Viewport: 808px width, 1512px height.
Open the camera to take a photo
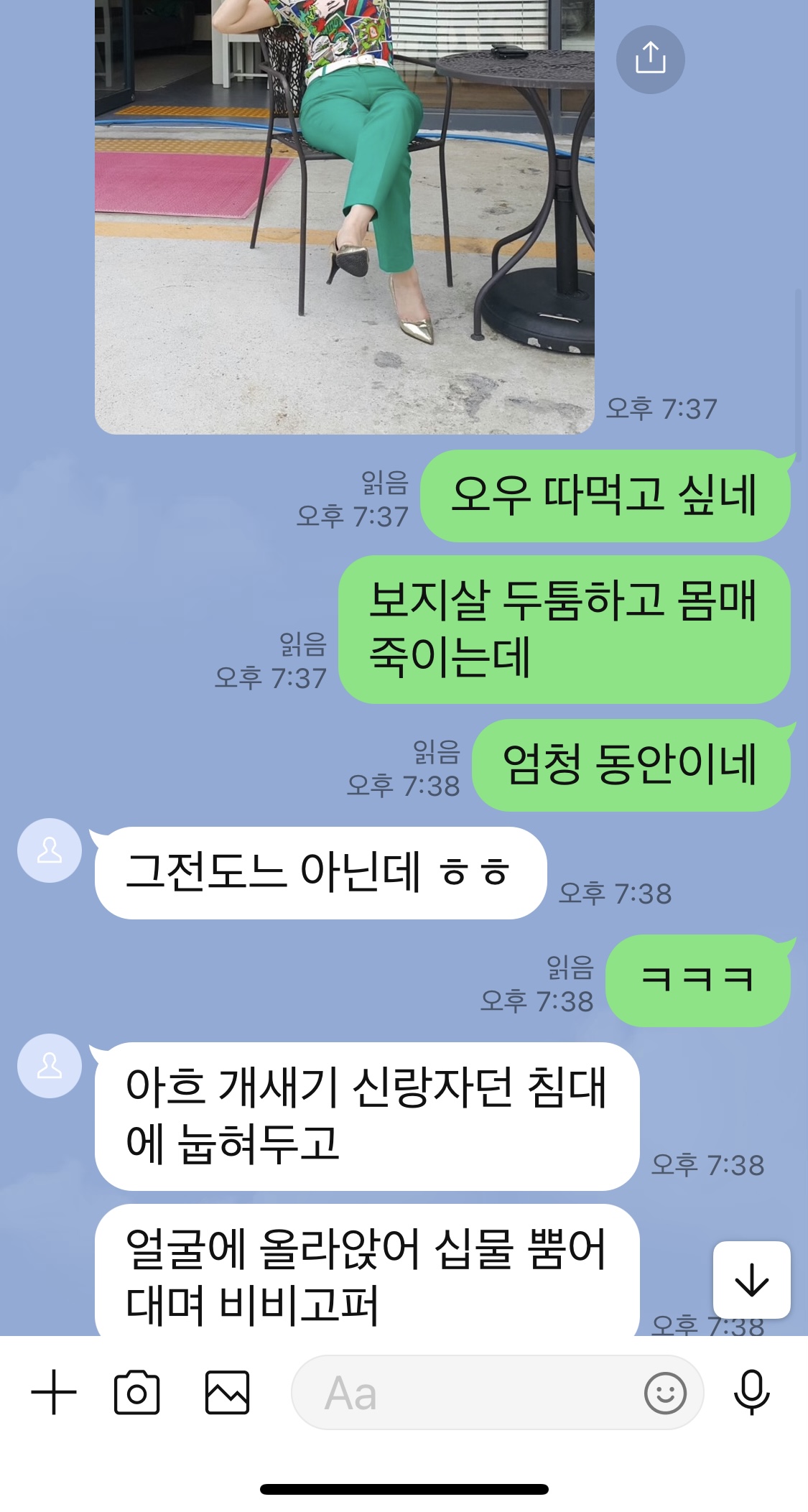136,1392
